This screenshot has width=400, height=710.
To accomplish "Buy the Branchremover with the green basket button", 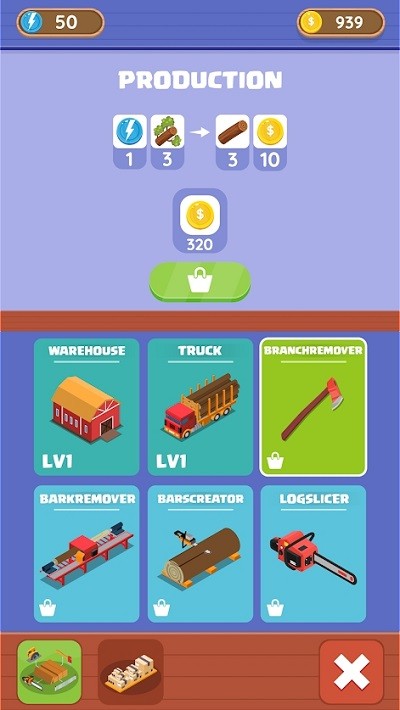I will (200, 282).
